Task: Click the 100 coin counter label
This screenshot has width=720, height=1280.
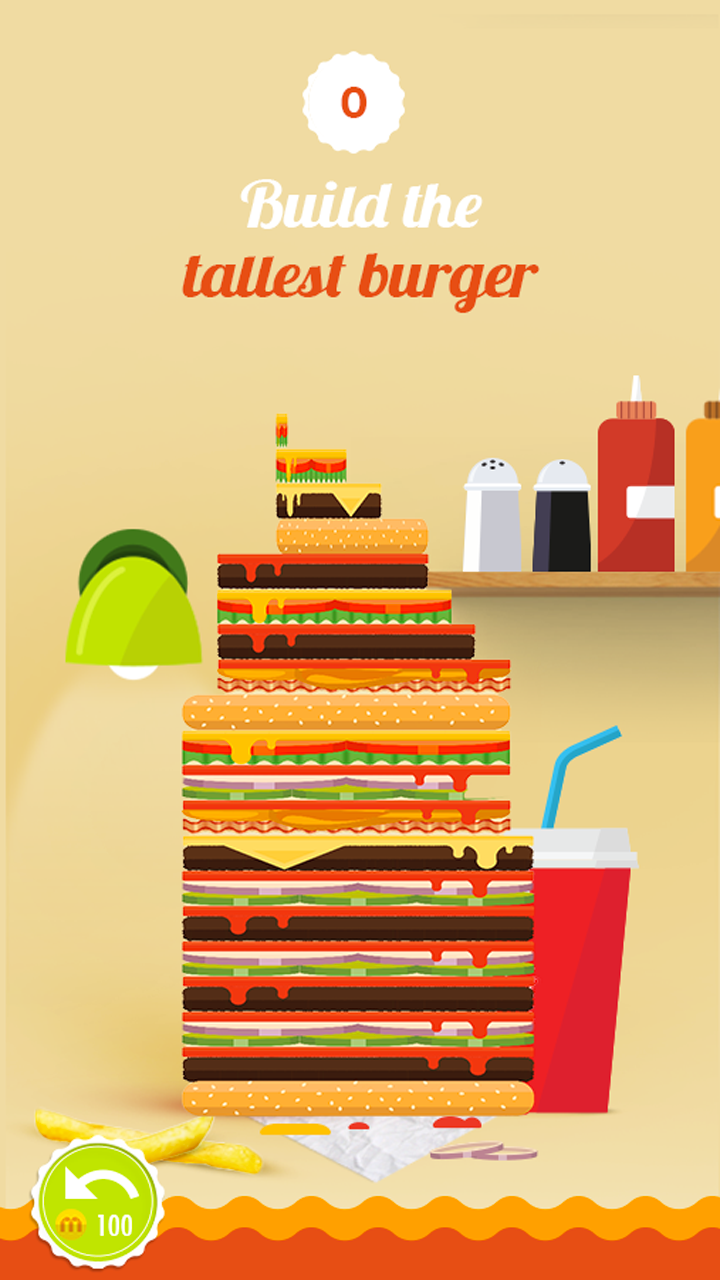Action: tap(113, 1222)
